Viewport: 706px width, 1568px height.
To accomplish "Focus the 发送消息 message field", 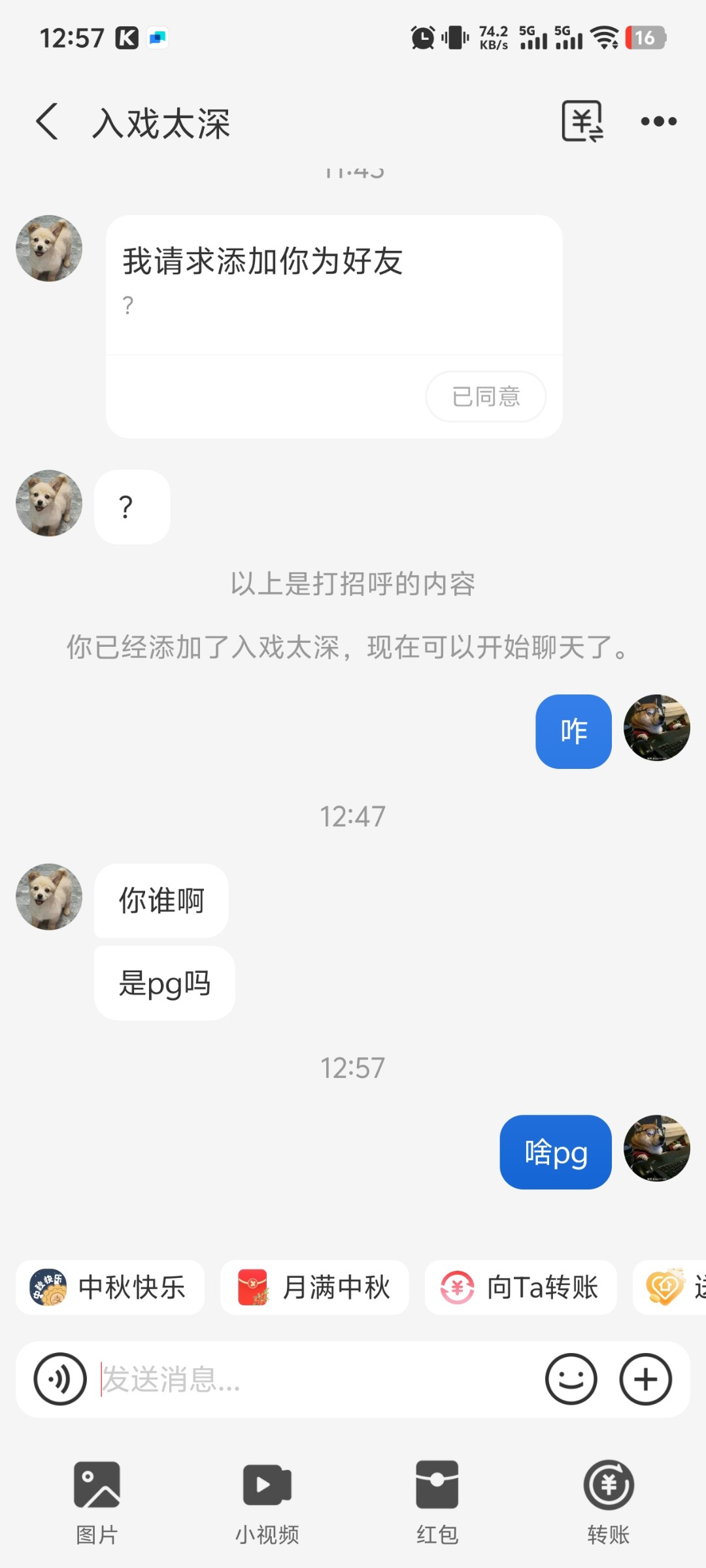I will pyautogui.click(x=314, y=1379).
